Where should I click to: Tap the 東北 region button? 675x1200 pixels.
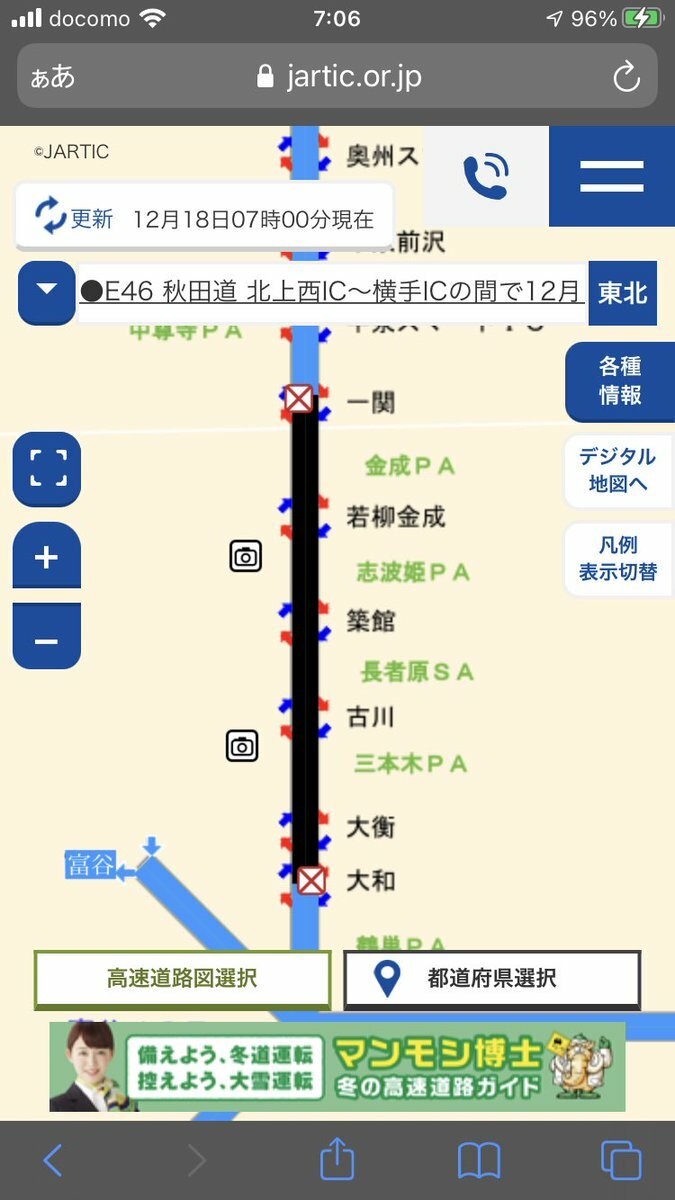[x=622, y=293]
